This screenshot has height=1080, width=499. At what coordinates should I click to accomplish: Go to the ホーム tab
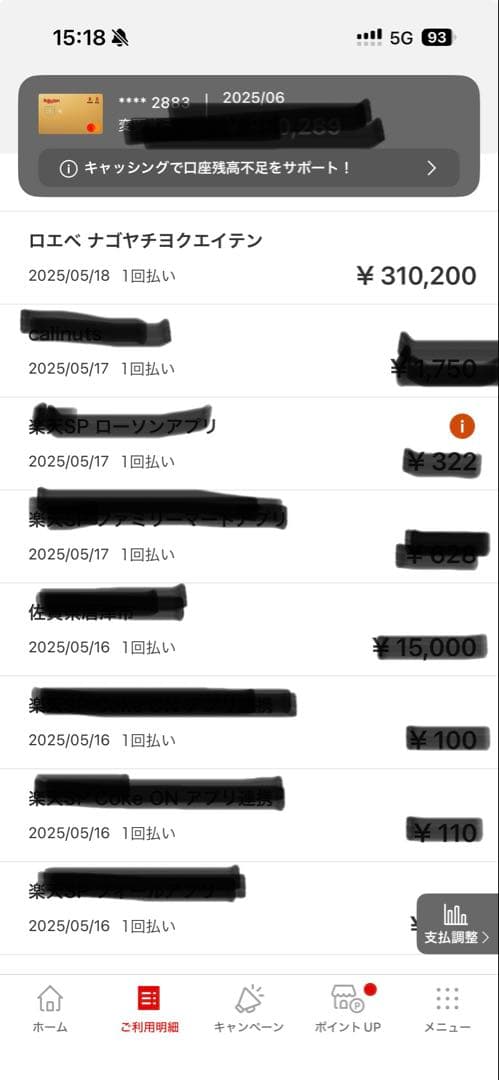click(x=50, y=1008)
